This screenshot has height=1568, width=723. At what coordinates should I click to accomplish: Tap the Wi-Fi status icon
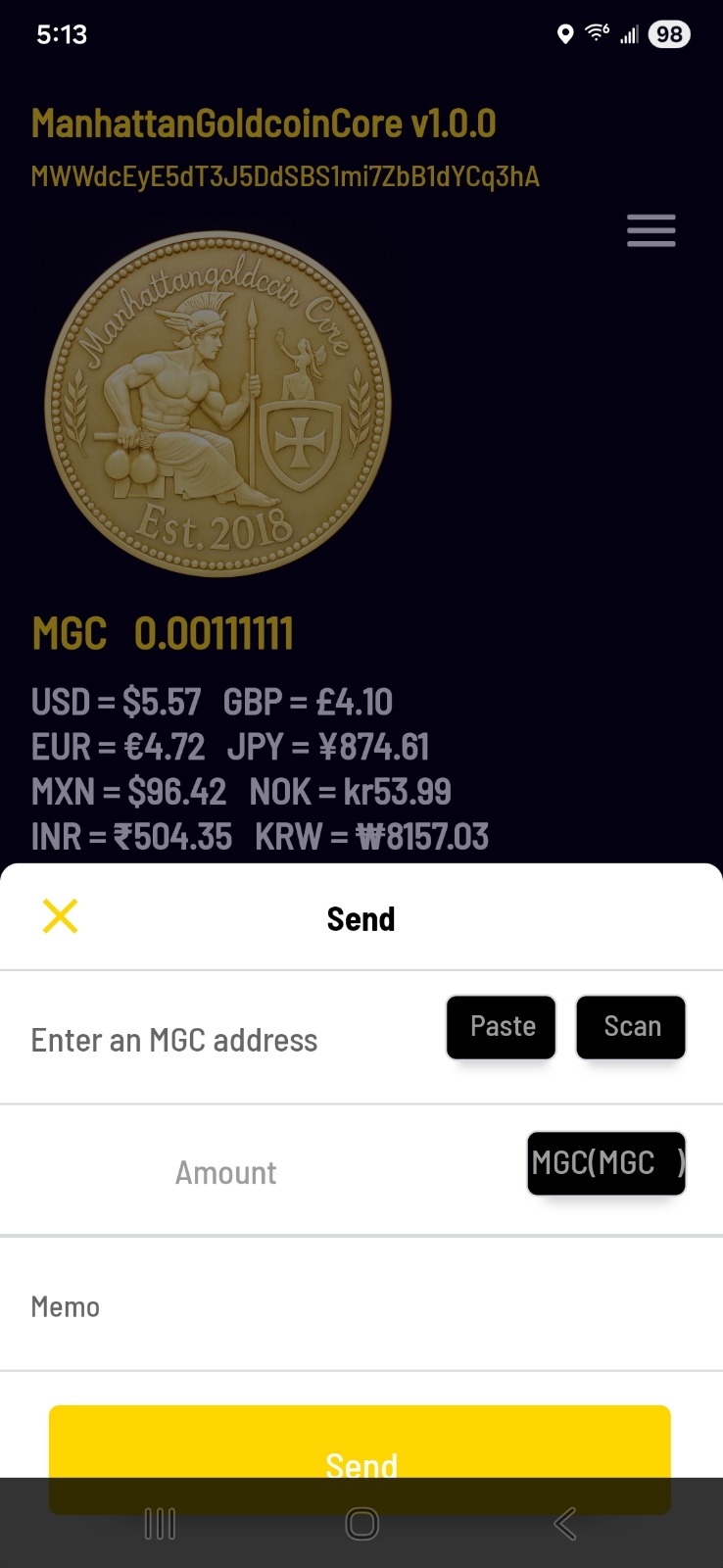596,33
